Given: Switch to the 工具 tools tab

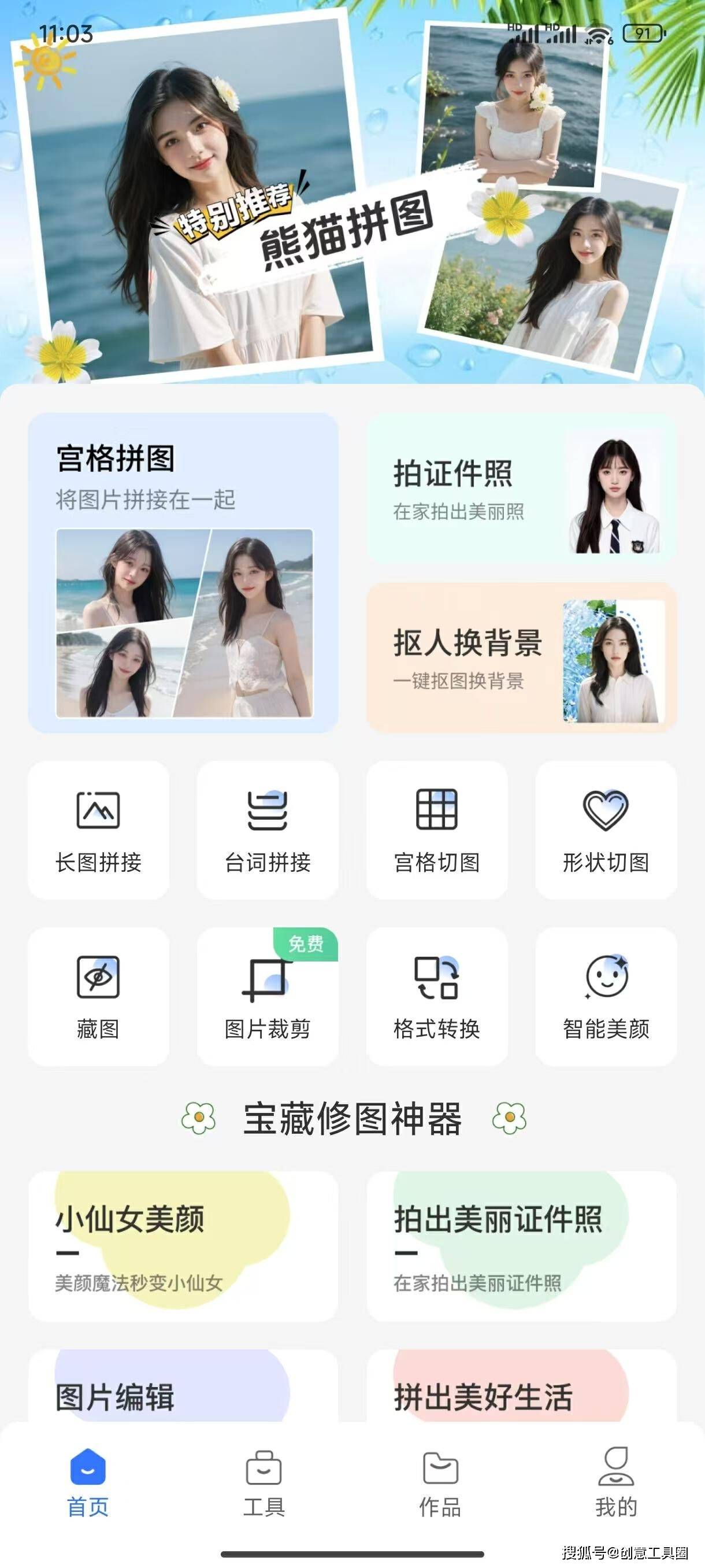Looking at the screenshot, I should tap(264, 1483).
